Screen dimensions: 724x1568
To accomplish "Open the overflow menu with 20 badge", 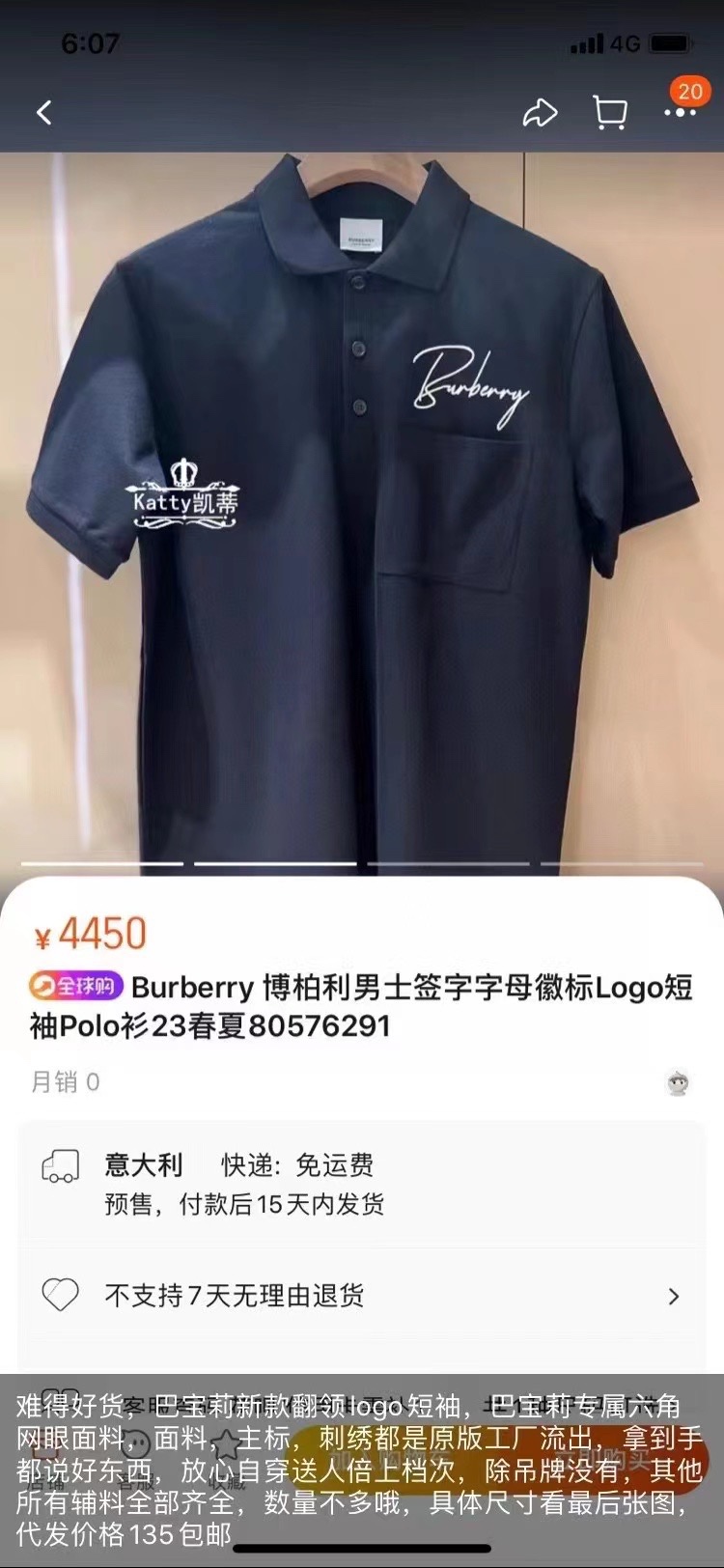I will [680, 113].
